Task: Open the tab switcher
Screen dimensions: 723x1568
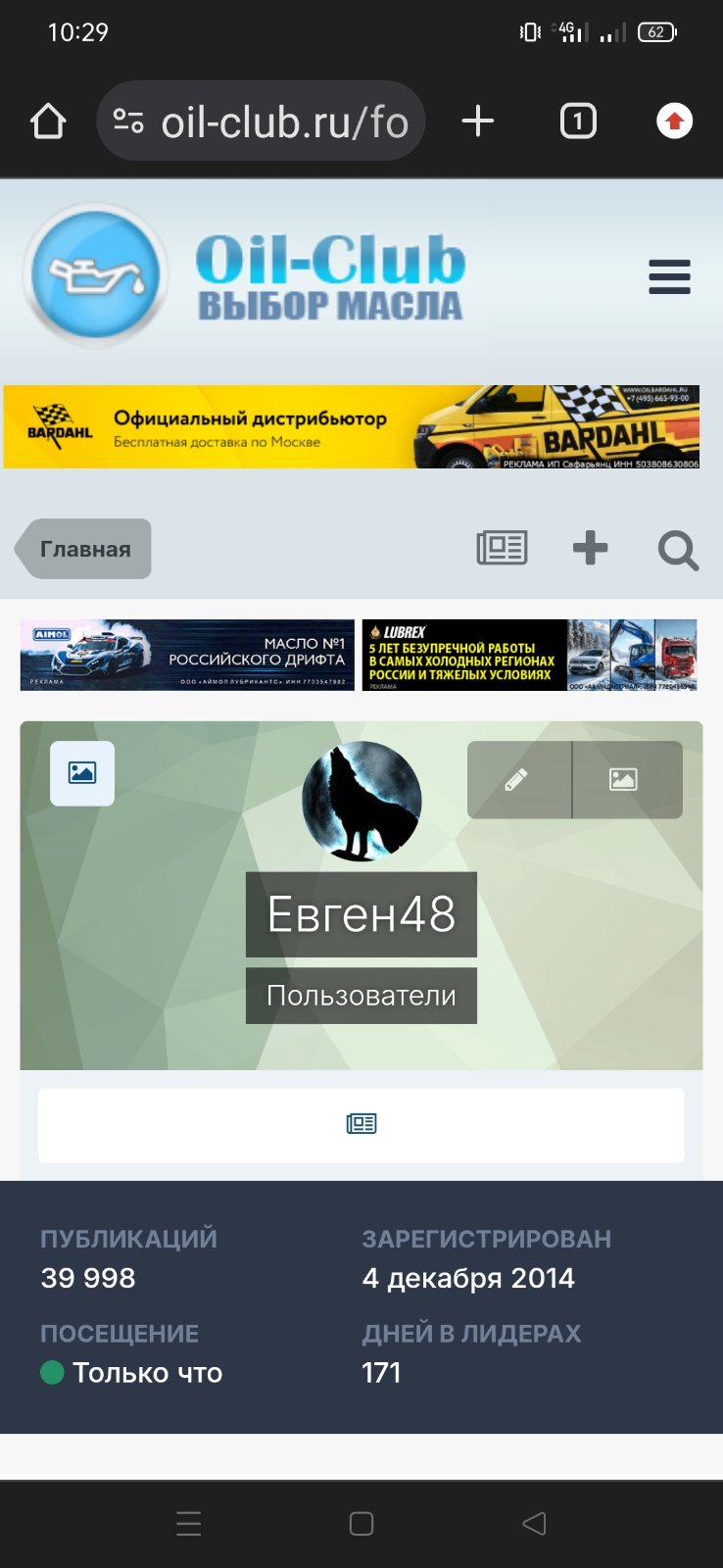Action: pyautogui.click(x=578, y=122)
